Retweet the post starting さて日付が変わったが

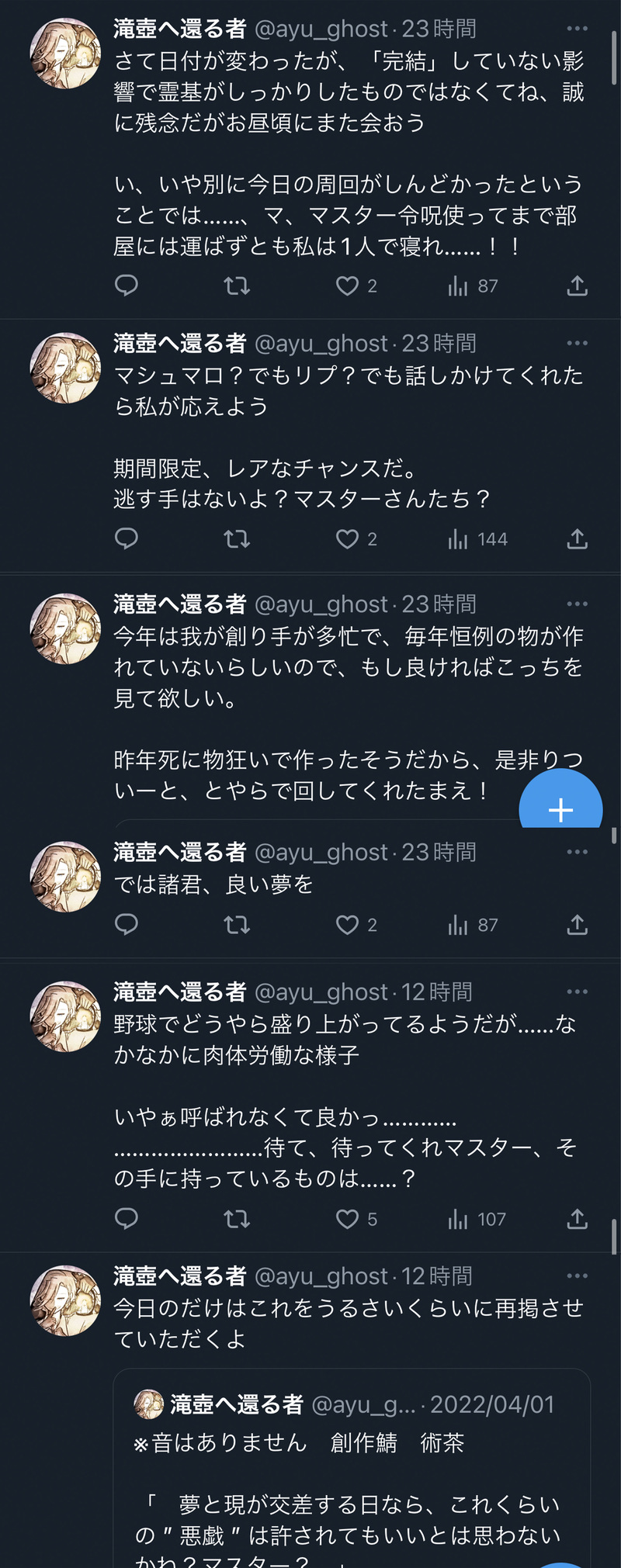tap(237, 286)
